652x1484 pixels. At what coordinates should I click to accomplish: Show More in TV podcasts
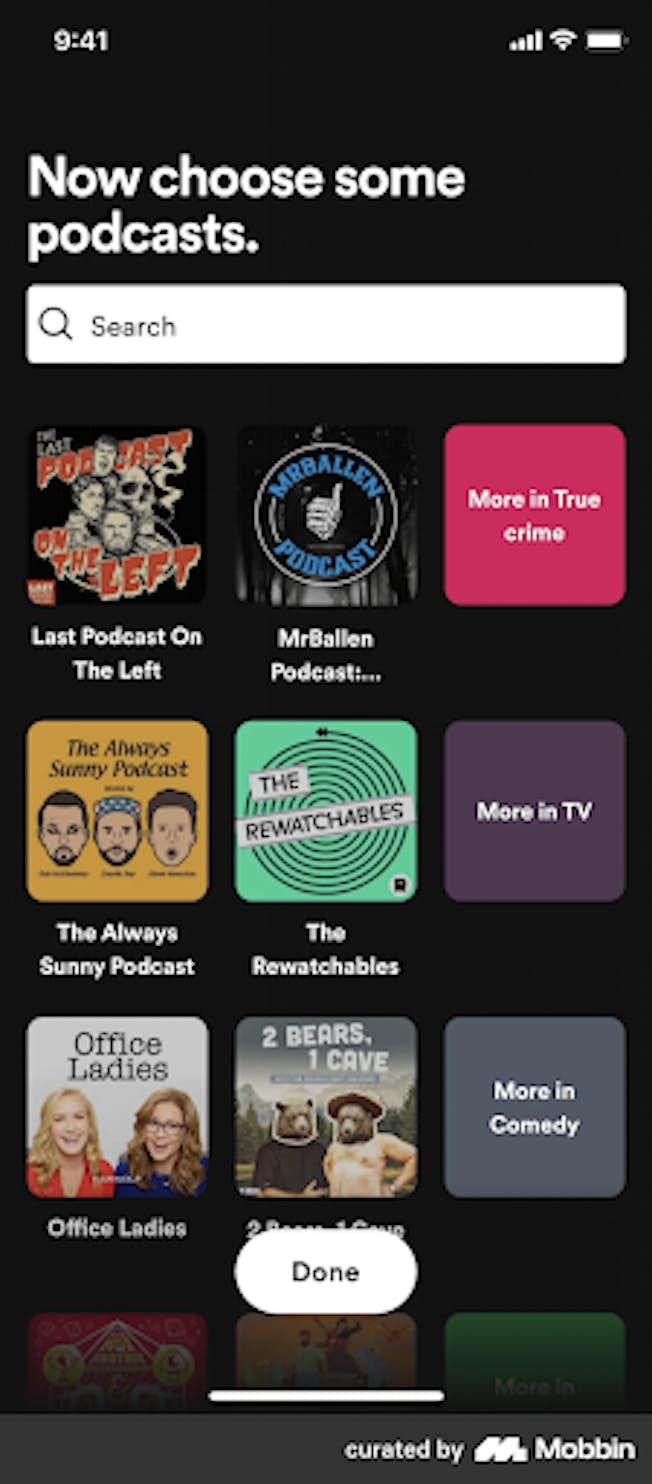(535, 811)
